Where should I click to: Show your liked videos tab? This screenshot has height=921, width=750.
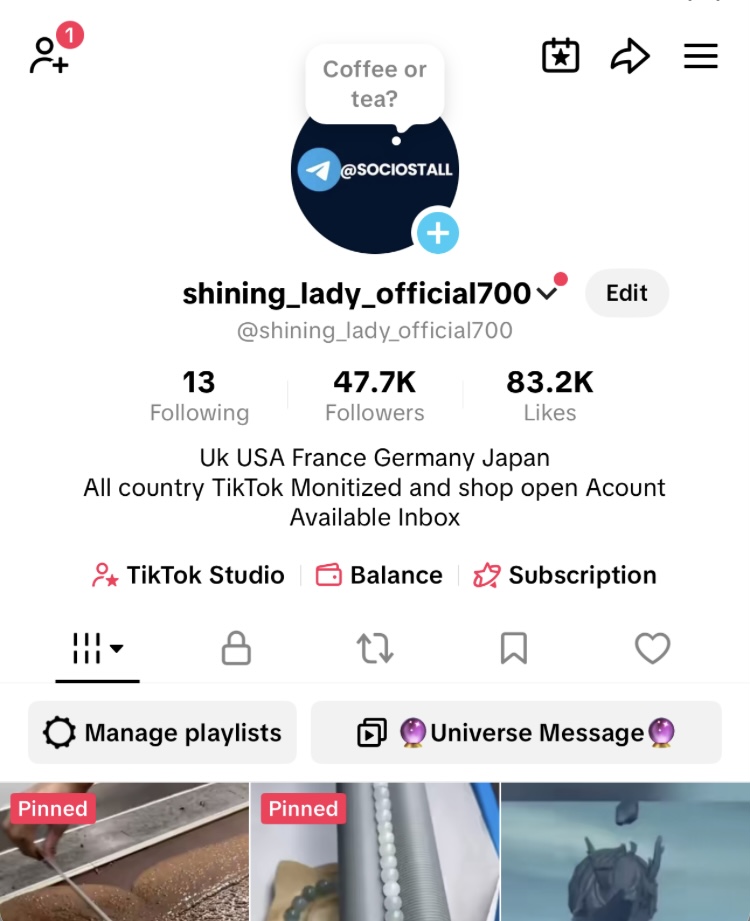[x=652, y=648]
